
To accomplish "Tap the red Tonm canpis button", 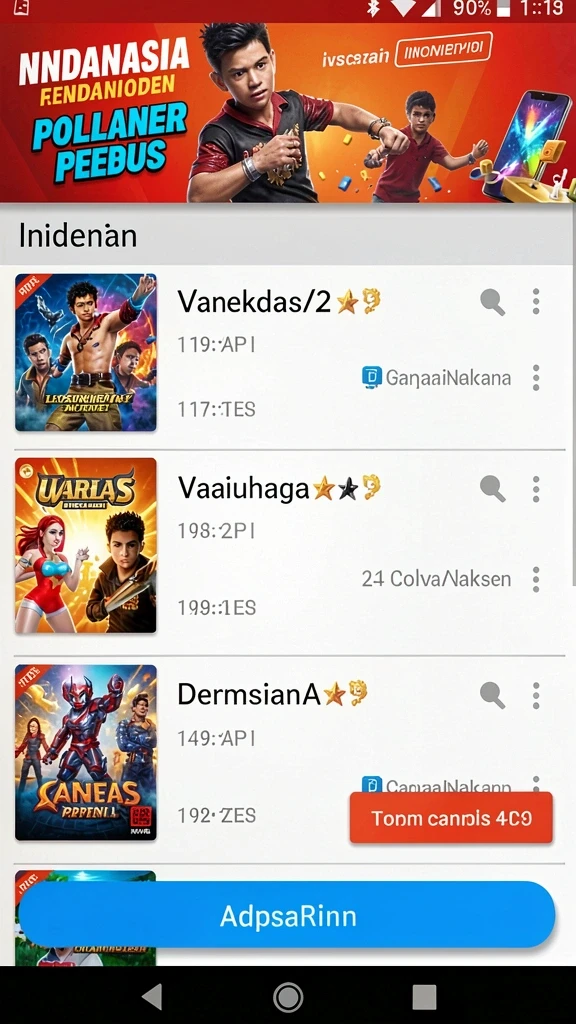I will coord(451,818).
